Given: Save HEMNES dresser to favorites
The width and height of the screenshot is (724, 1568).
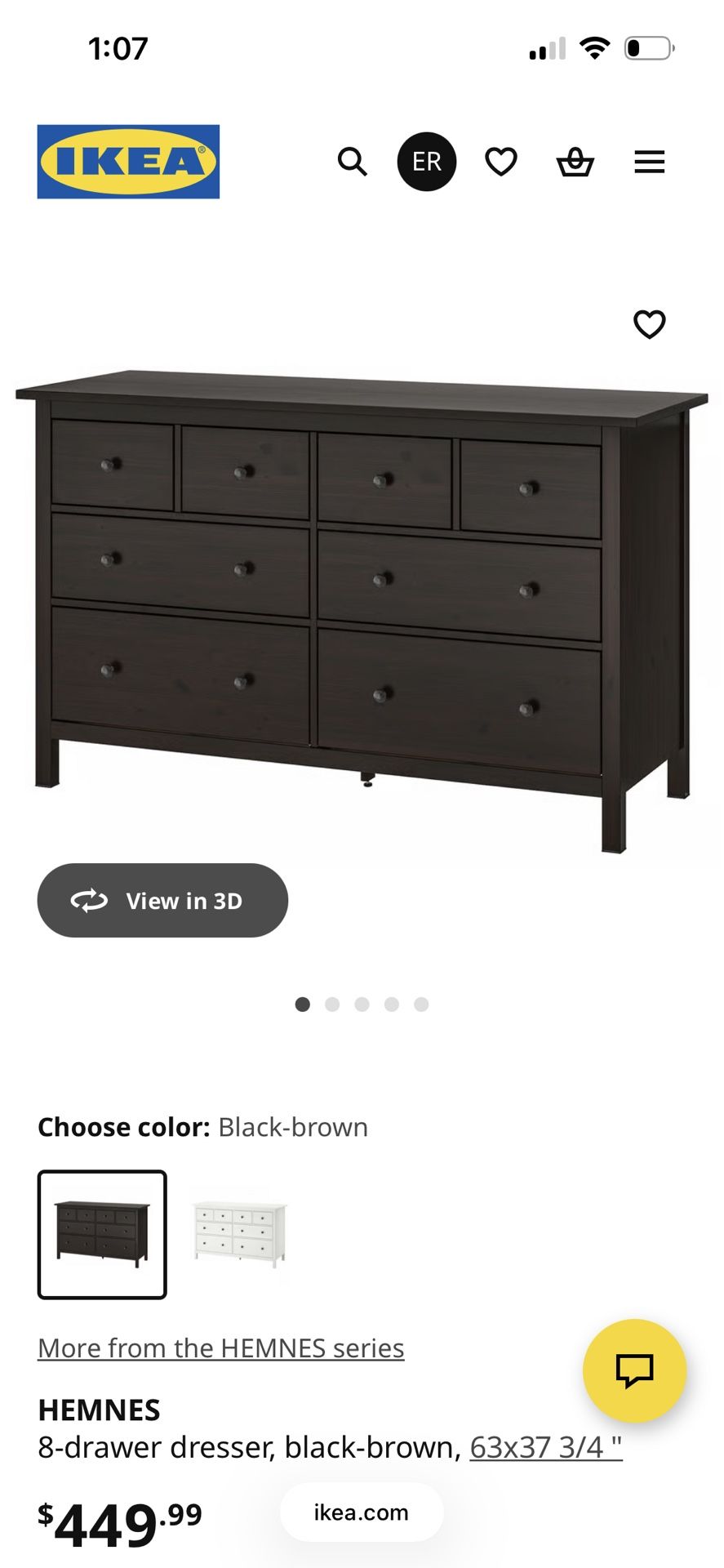Looking at the screenshot, I should coord(649,324).
